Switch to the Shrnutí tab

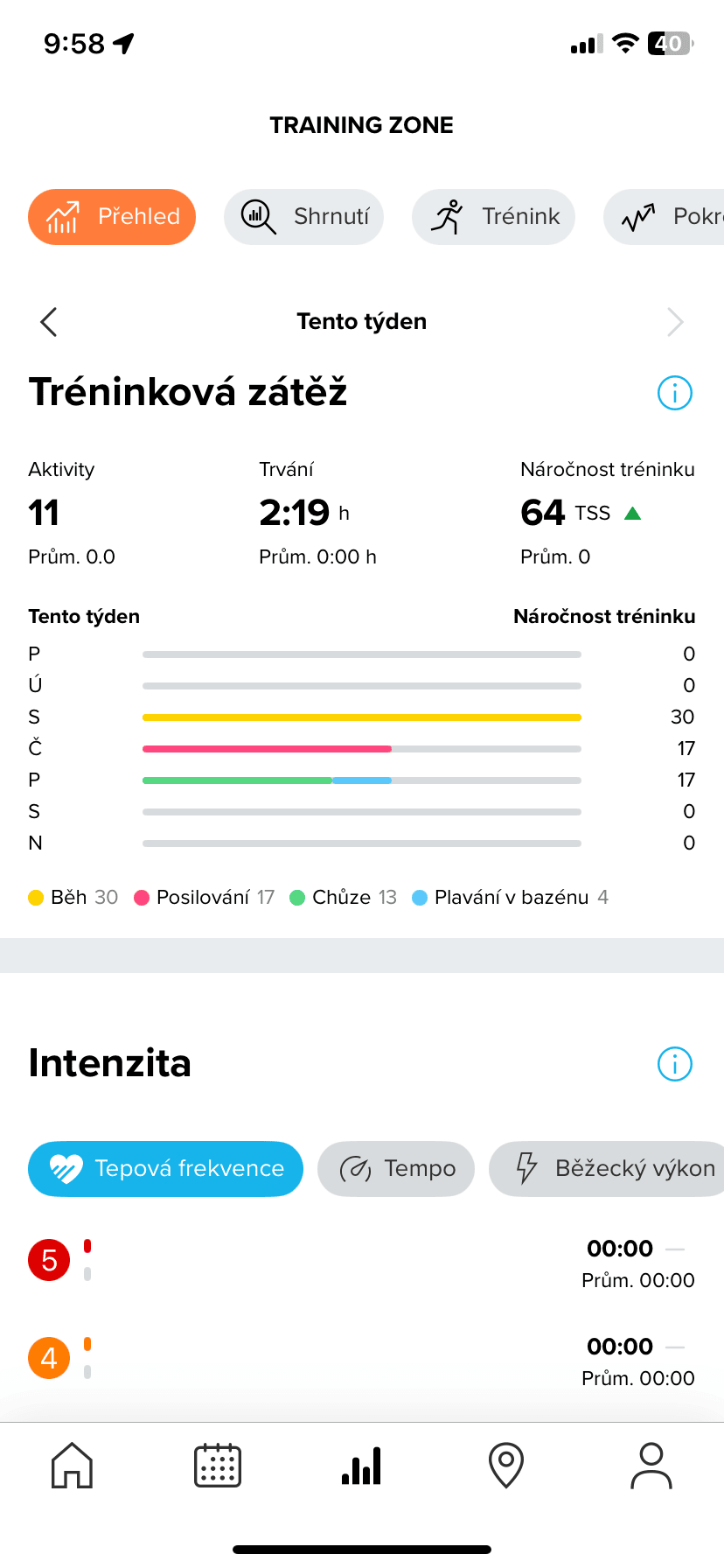(x=303, y=217)
